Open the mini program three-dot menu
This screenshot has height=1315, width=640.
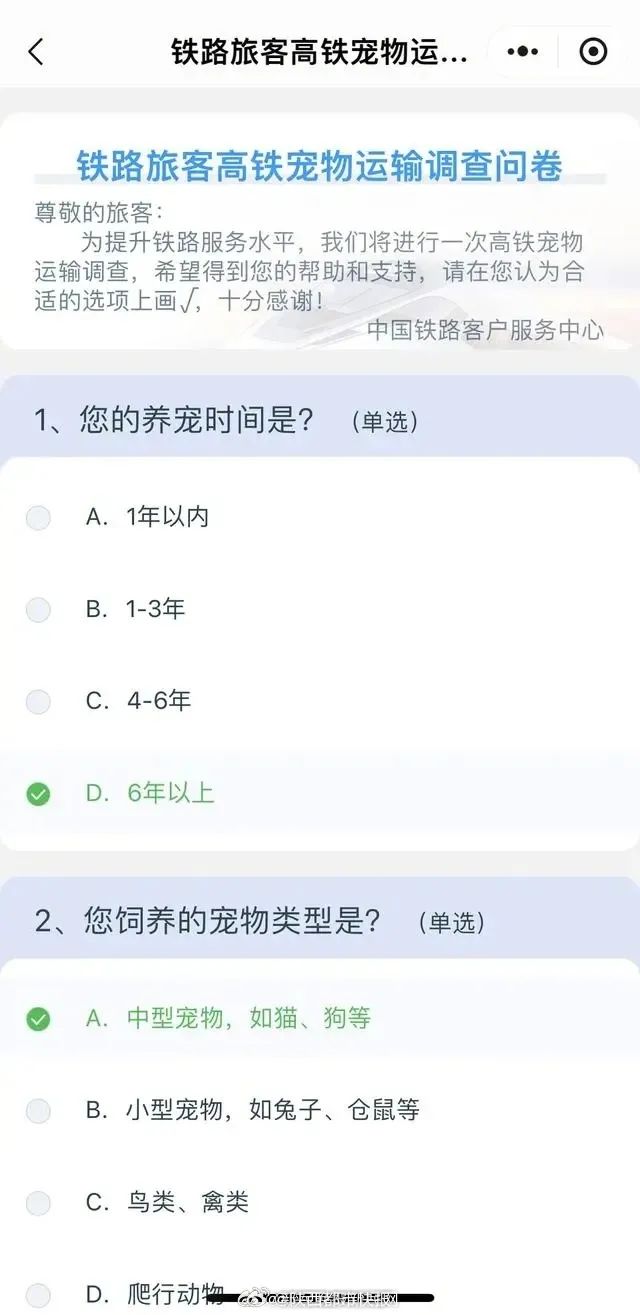tap(523, 52)
